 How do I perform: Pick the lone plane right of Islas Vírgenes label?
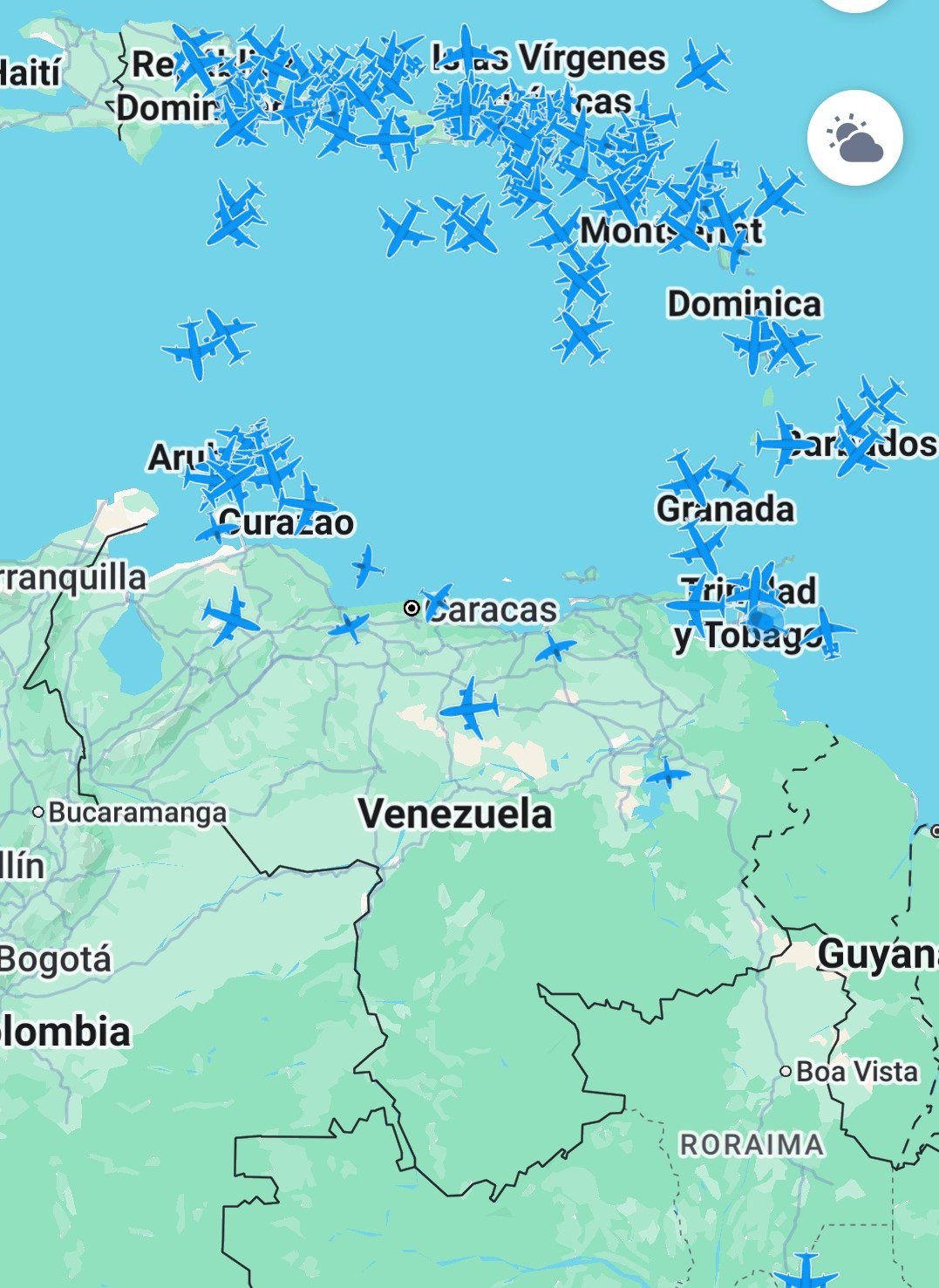704,65
